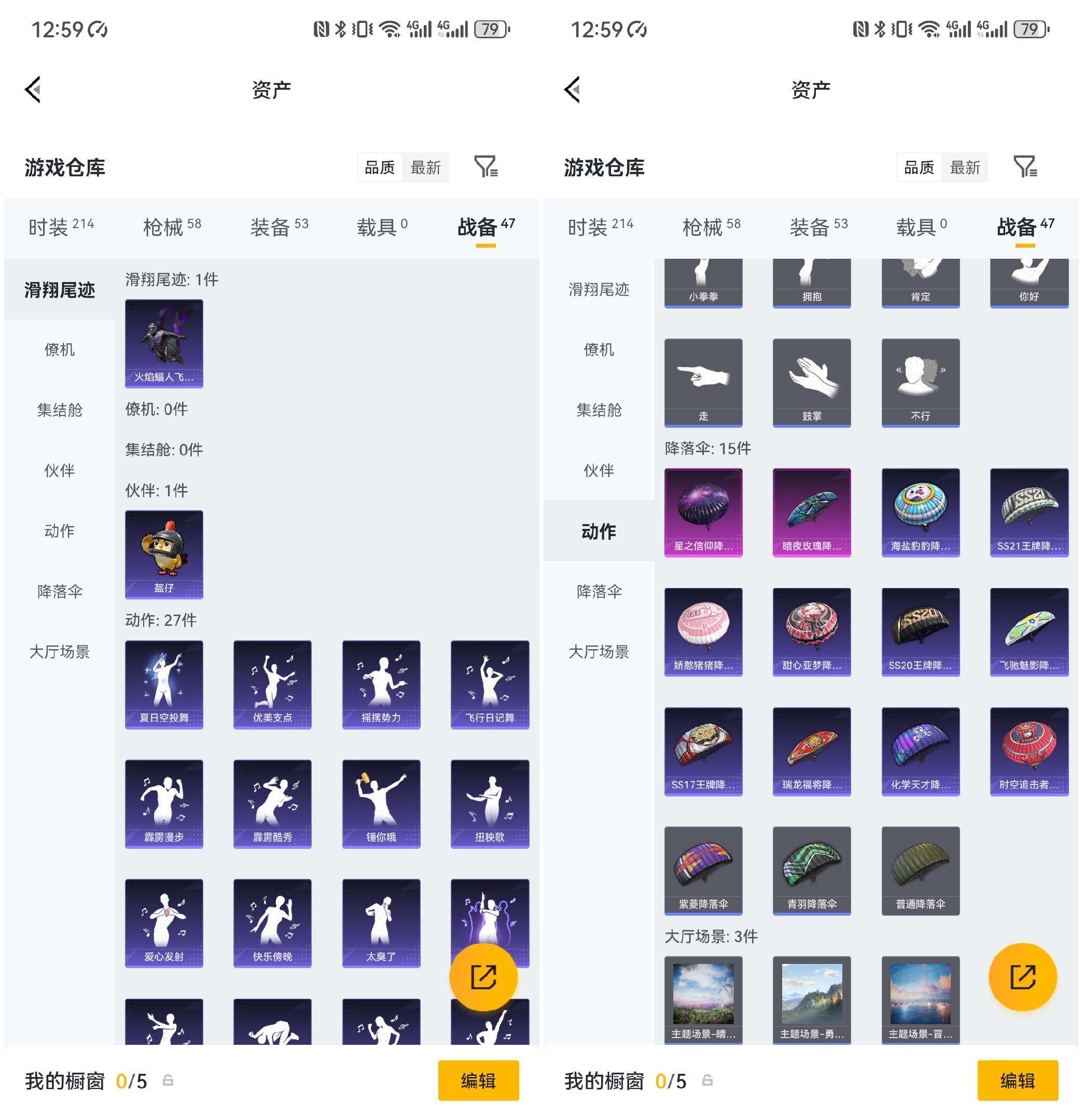Select the 暗夜玫瑰 parachute swatch

[812, 512]
